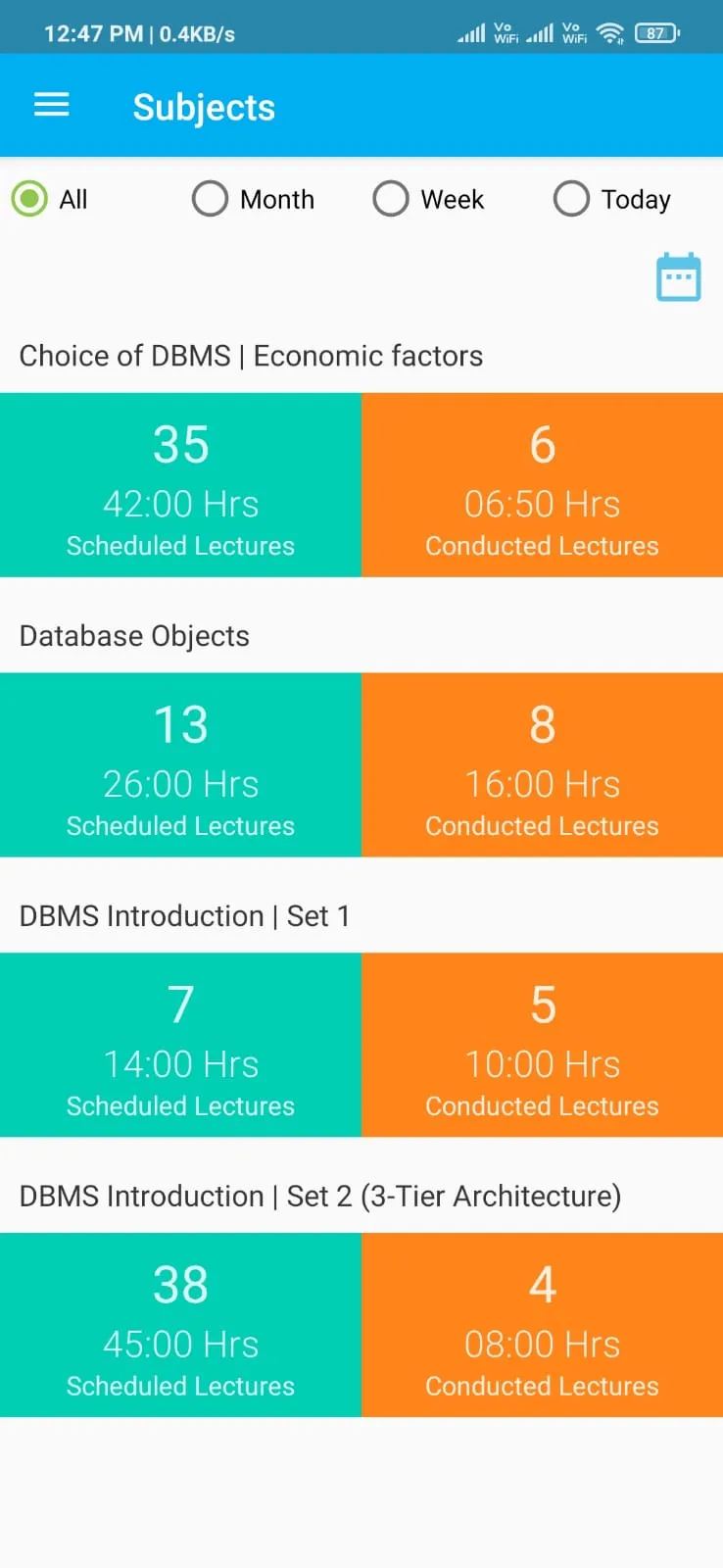Open DBMS Introduction Set 2 subject row

320,1196
